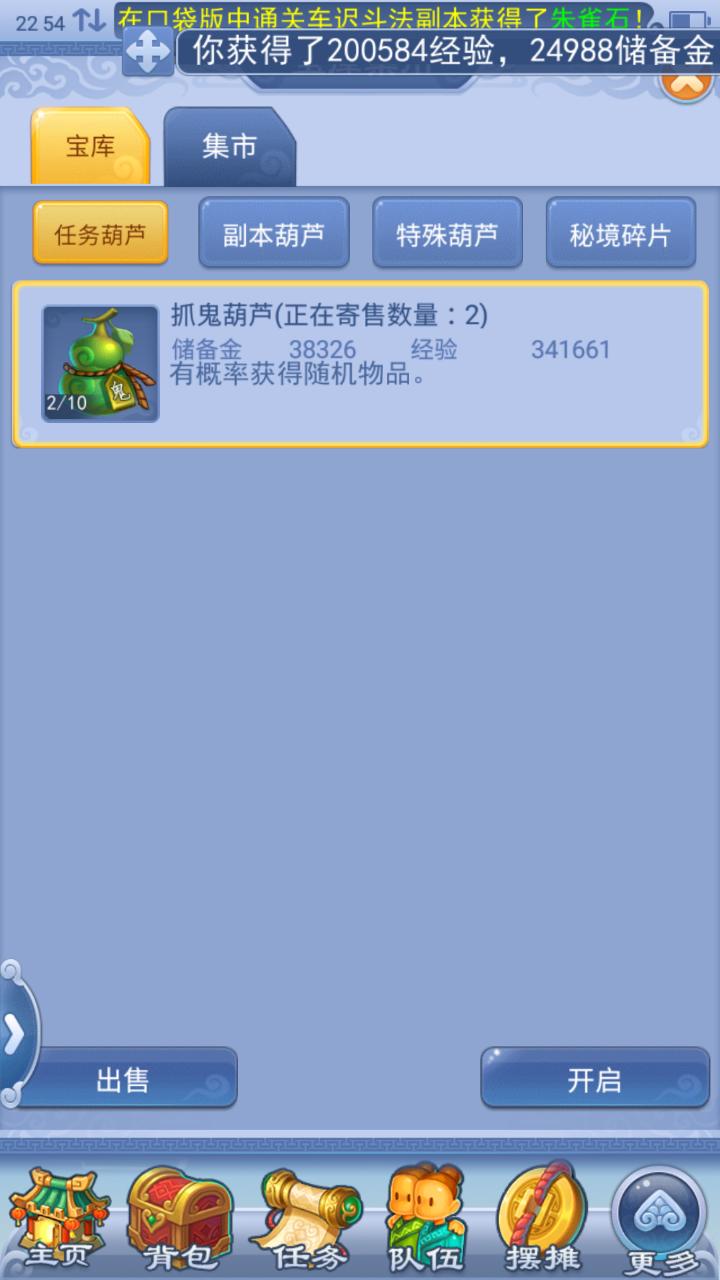This screenshot has height=1280, width=720.
Task: Open the 队伍 team screen
Action: (x=427, y=1220)
